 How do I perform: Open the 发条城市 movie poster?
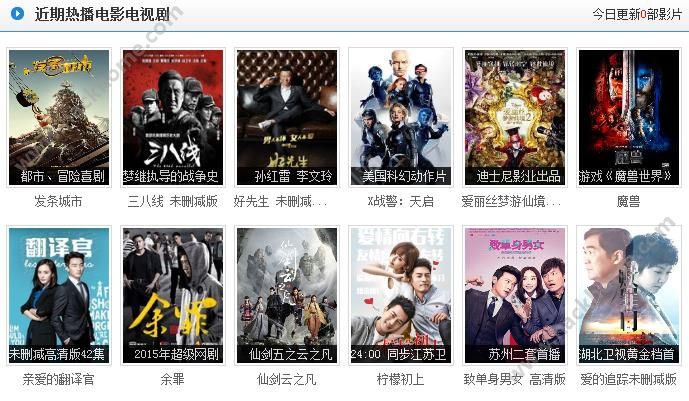(59, 117)
